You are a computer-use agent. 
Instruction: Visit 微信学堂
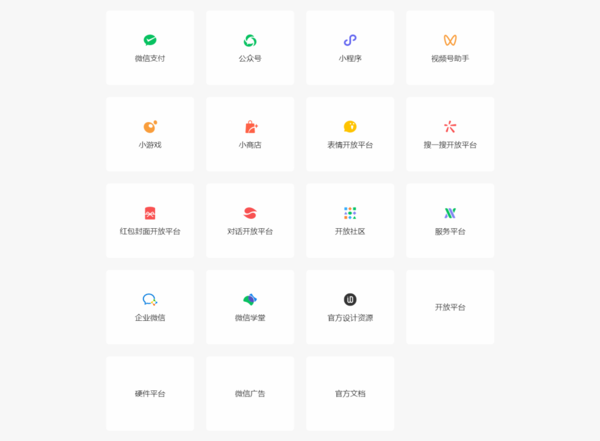[x=250, y=307]
